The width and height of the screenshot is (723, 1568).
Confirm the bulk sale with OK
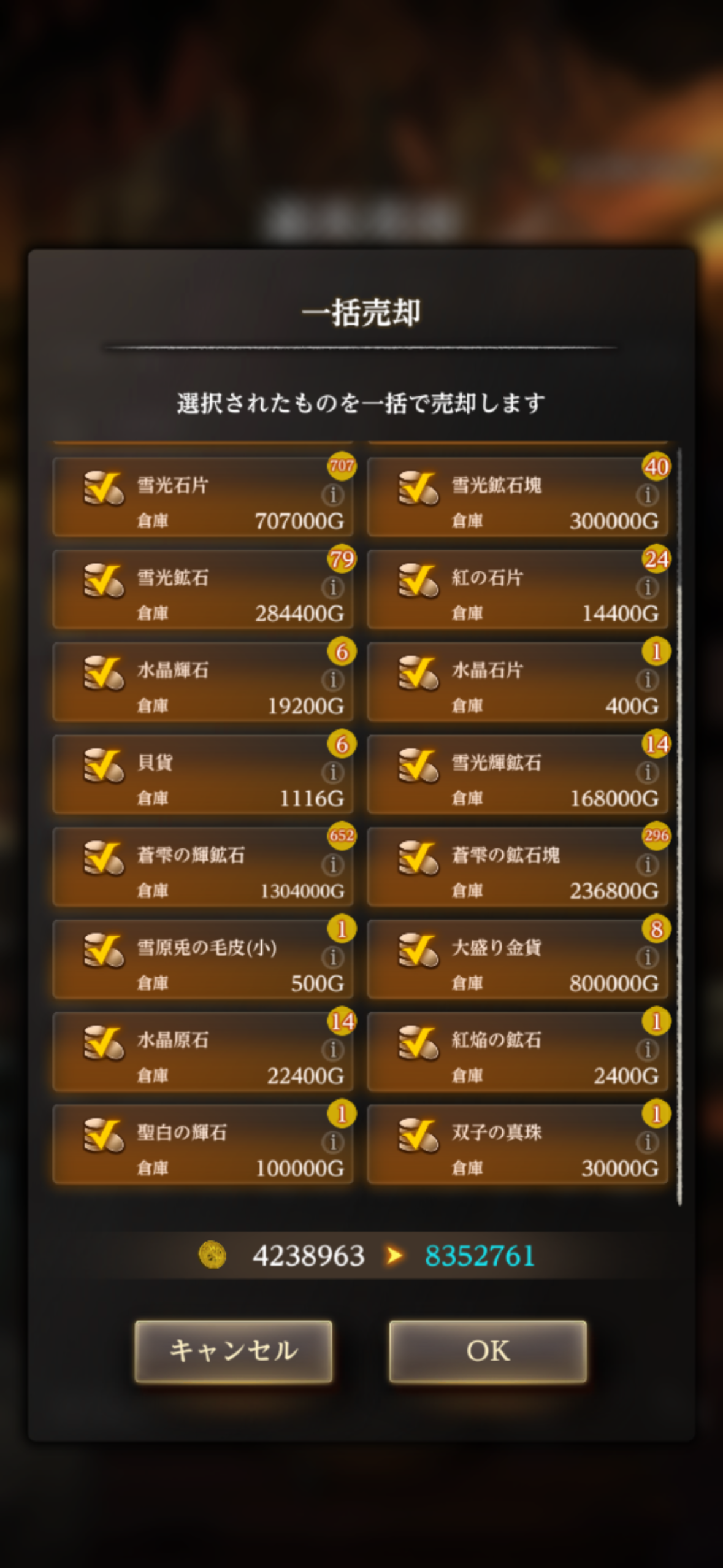coord(488,1351)
